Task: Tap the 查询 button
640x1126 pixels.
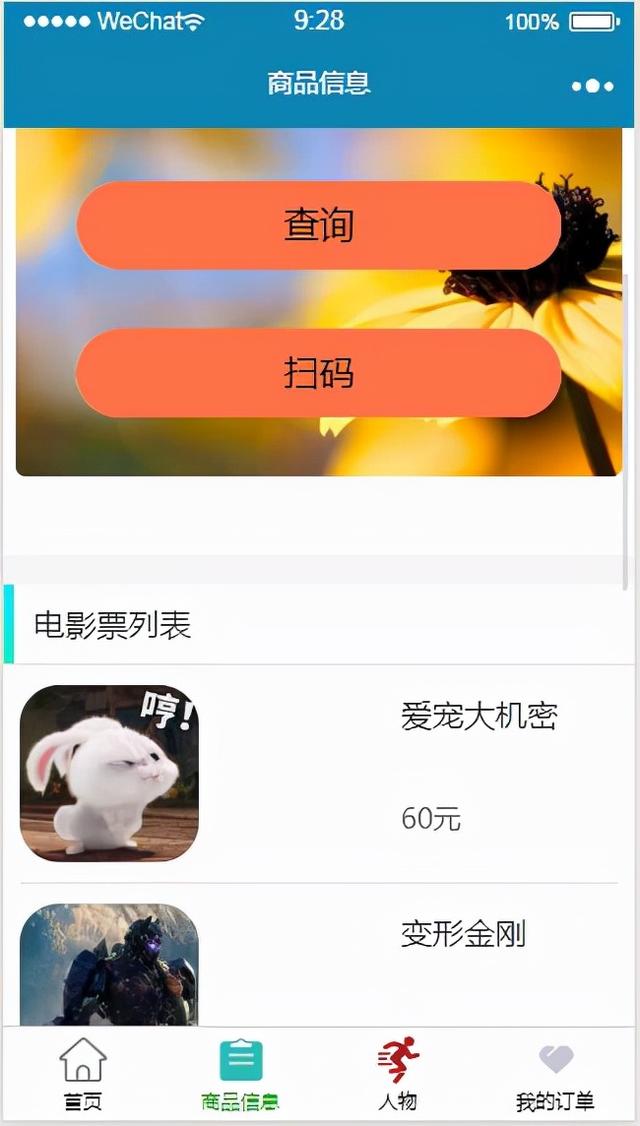Action: tap(318, 225)
